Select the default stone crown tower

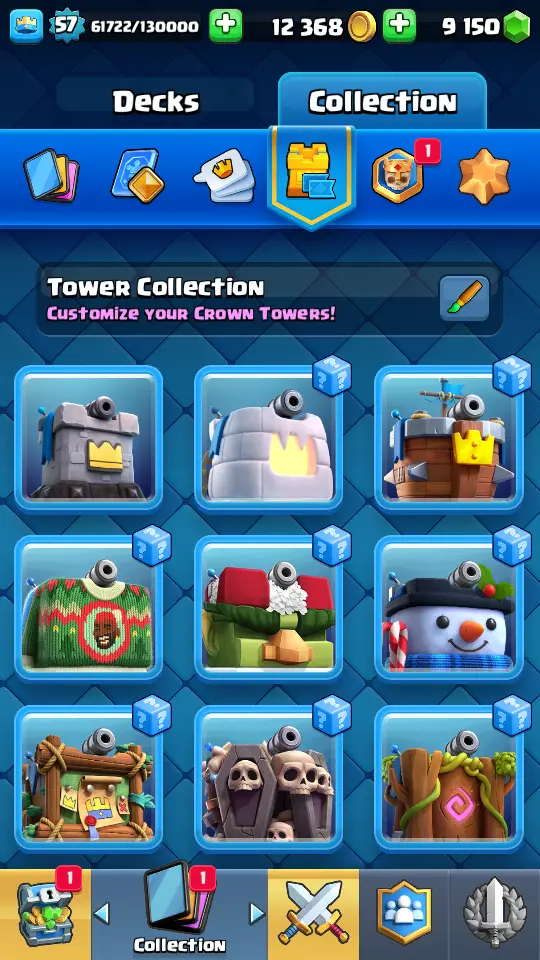click(x=88, y=438)
